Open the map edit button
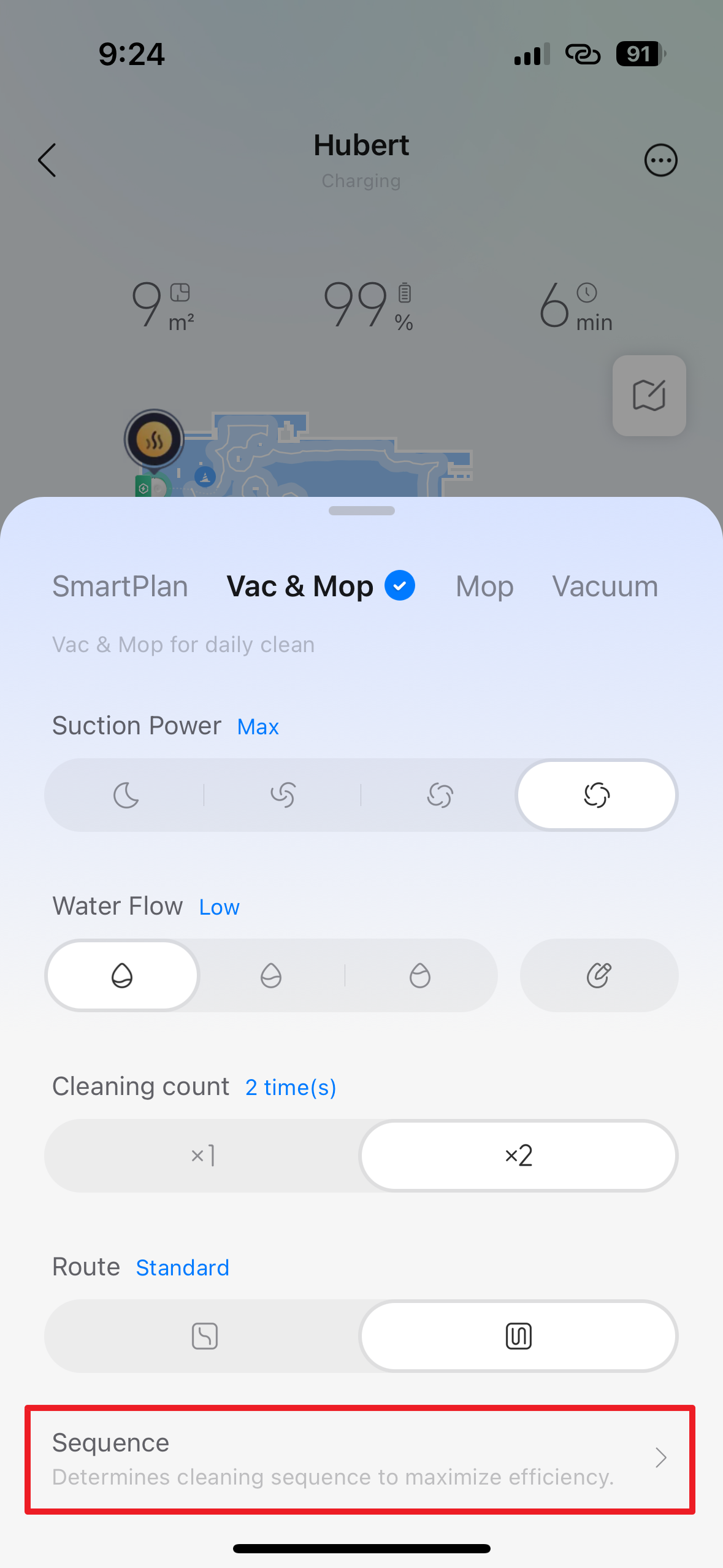This screenshot has width=723, height=1568. (x=649, y=396)
